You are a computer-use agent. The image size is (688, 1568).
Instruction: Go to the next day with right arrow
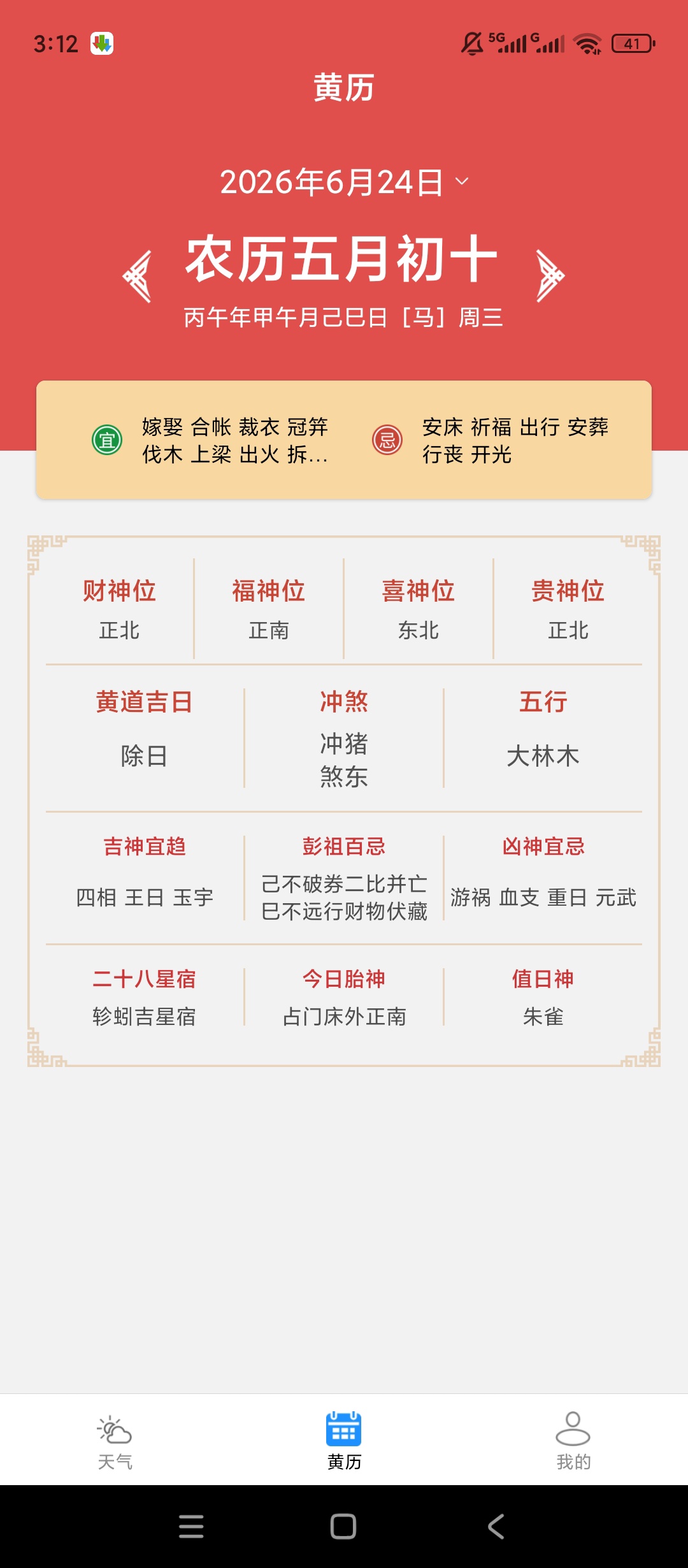pos(550,277)
